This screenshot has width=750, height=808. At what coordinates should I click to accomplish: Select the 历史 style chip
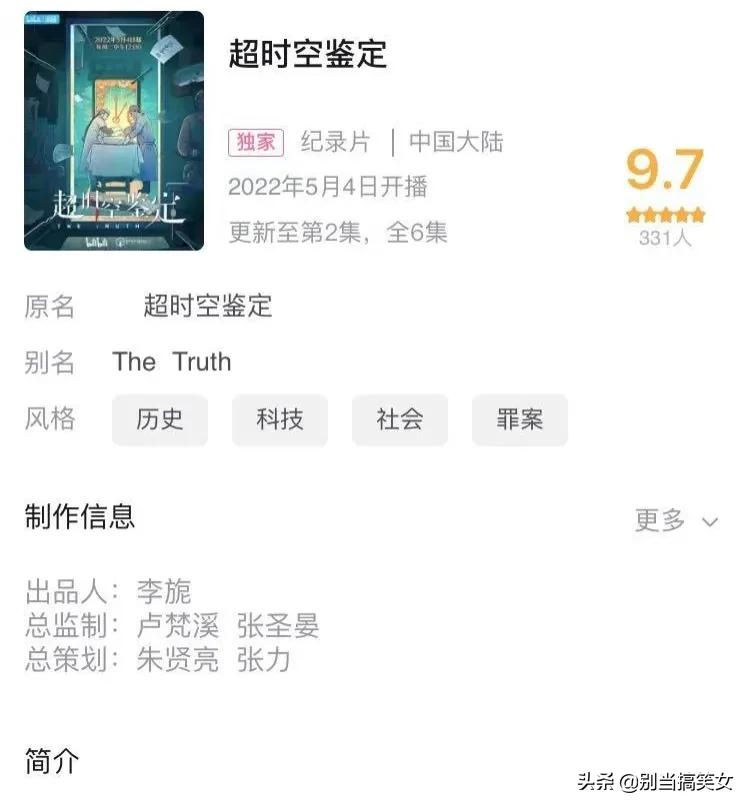click(160, 420)
